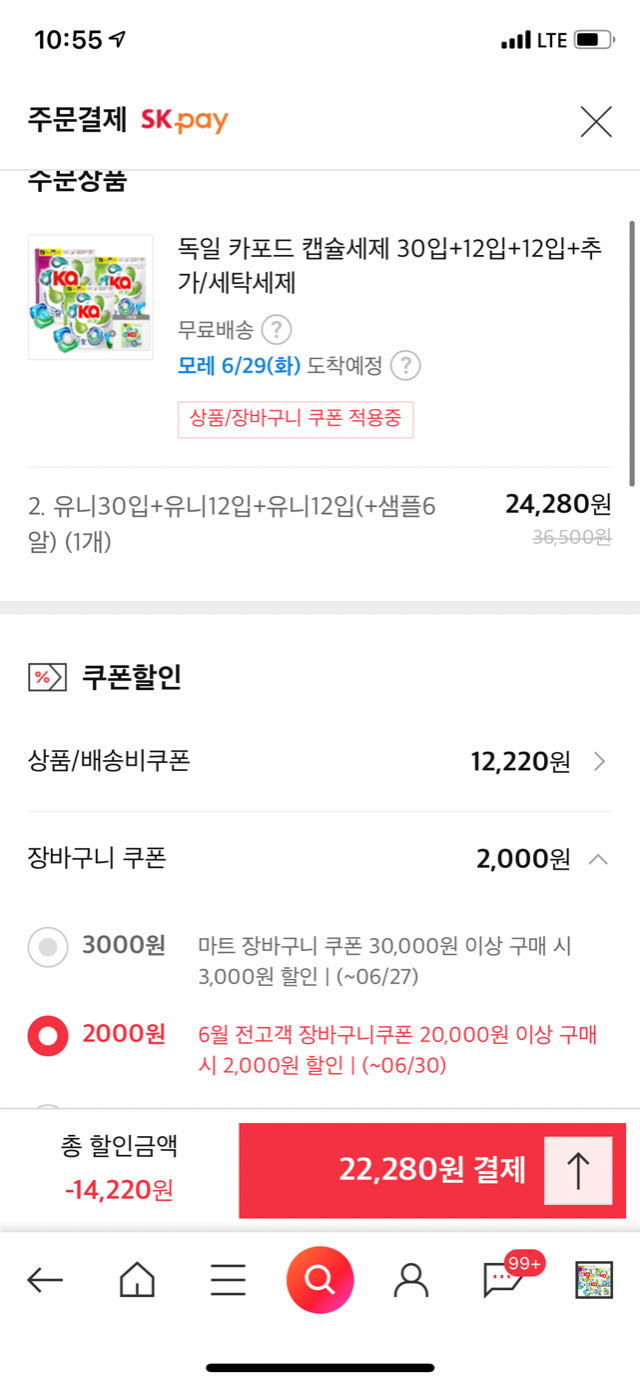The width and height of the screenshot is (640, 1386).
Task: Go to the home tab
Action: pos(137,1280)
